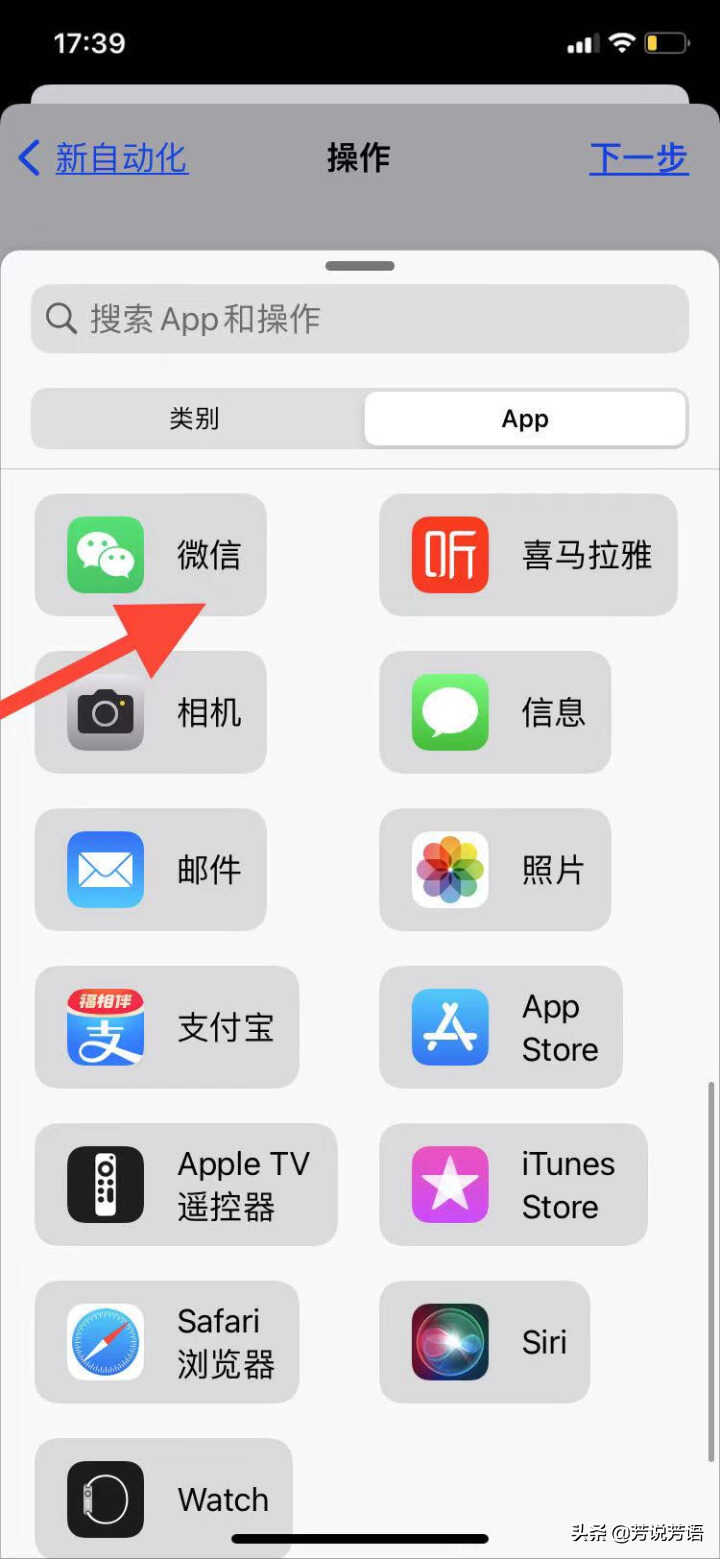Screen dimensions: 720x1559
Task: Choose the 支付宝 tile
Action: click(x=167, y=1027)
